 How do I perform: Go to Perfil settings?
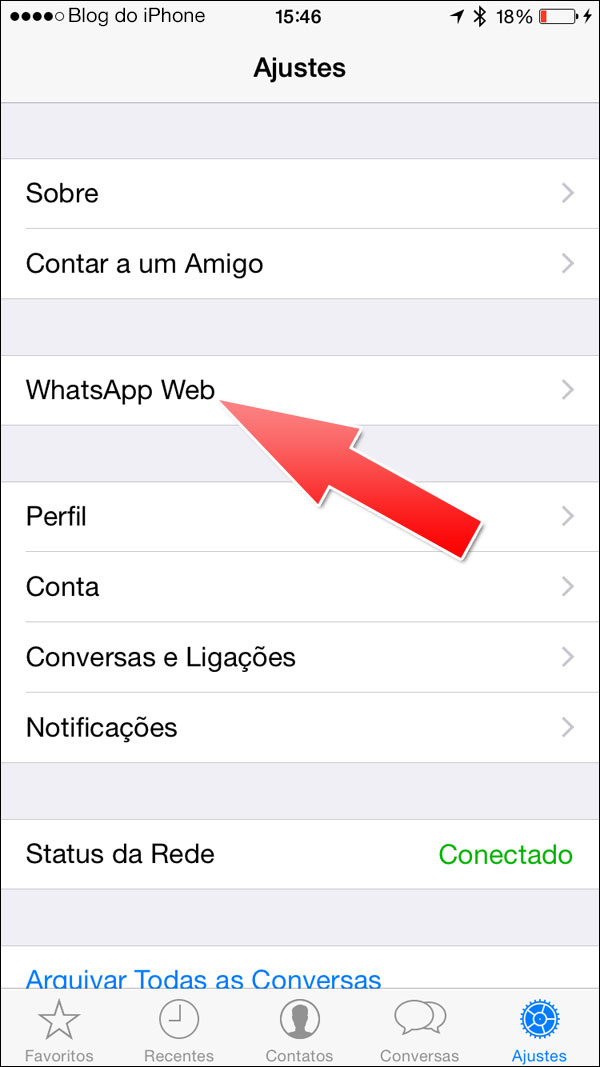click(x=300, y=517)
